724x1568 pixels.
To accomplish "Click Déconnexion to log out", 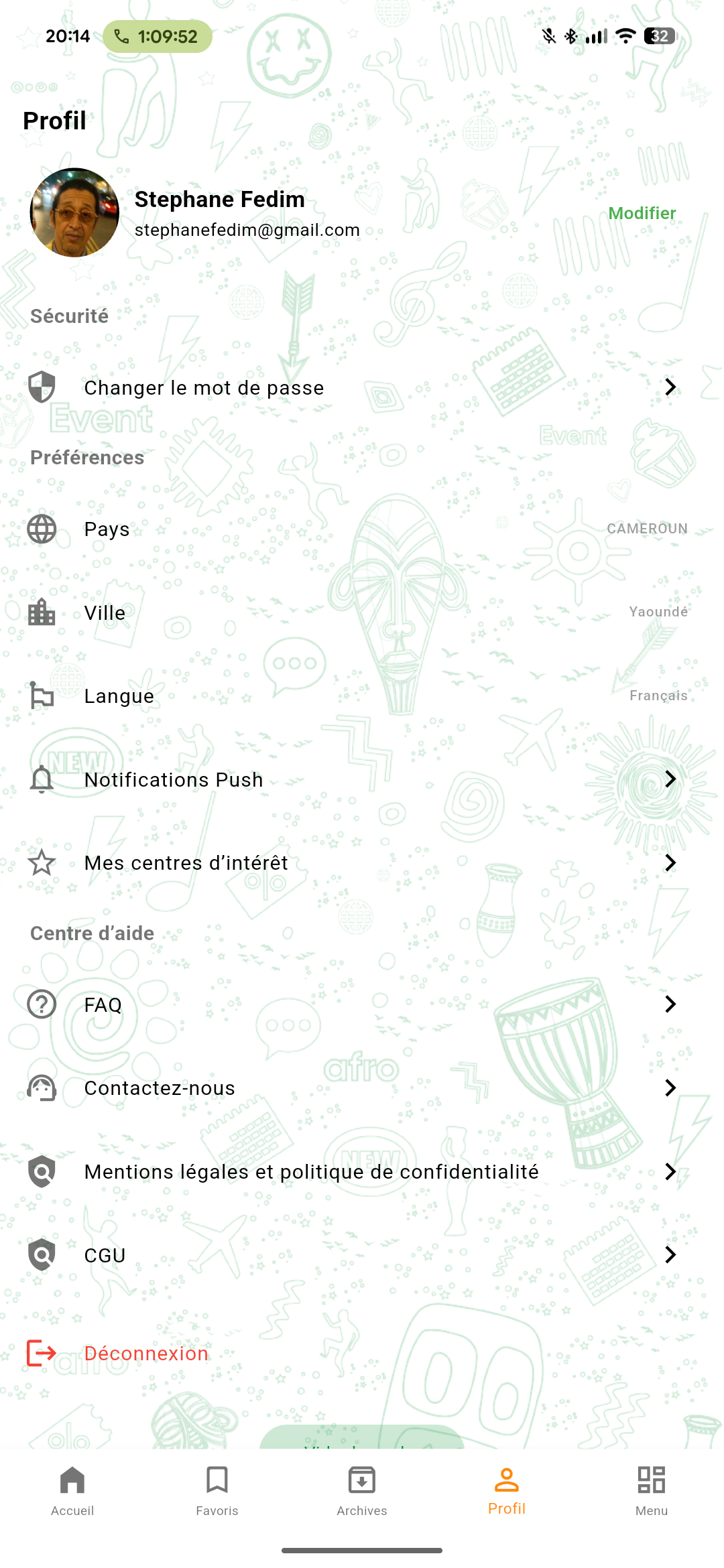I will pyautogui.click(x=145, y=1353).
